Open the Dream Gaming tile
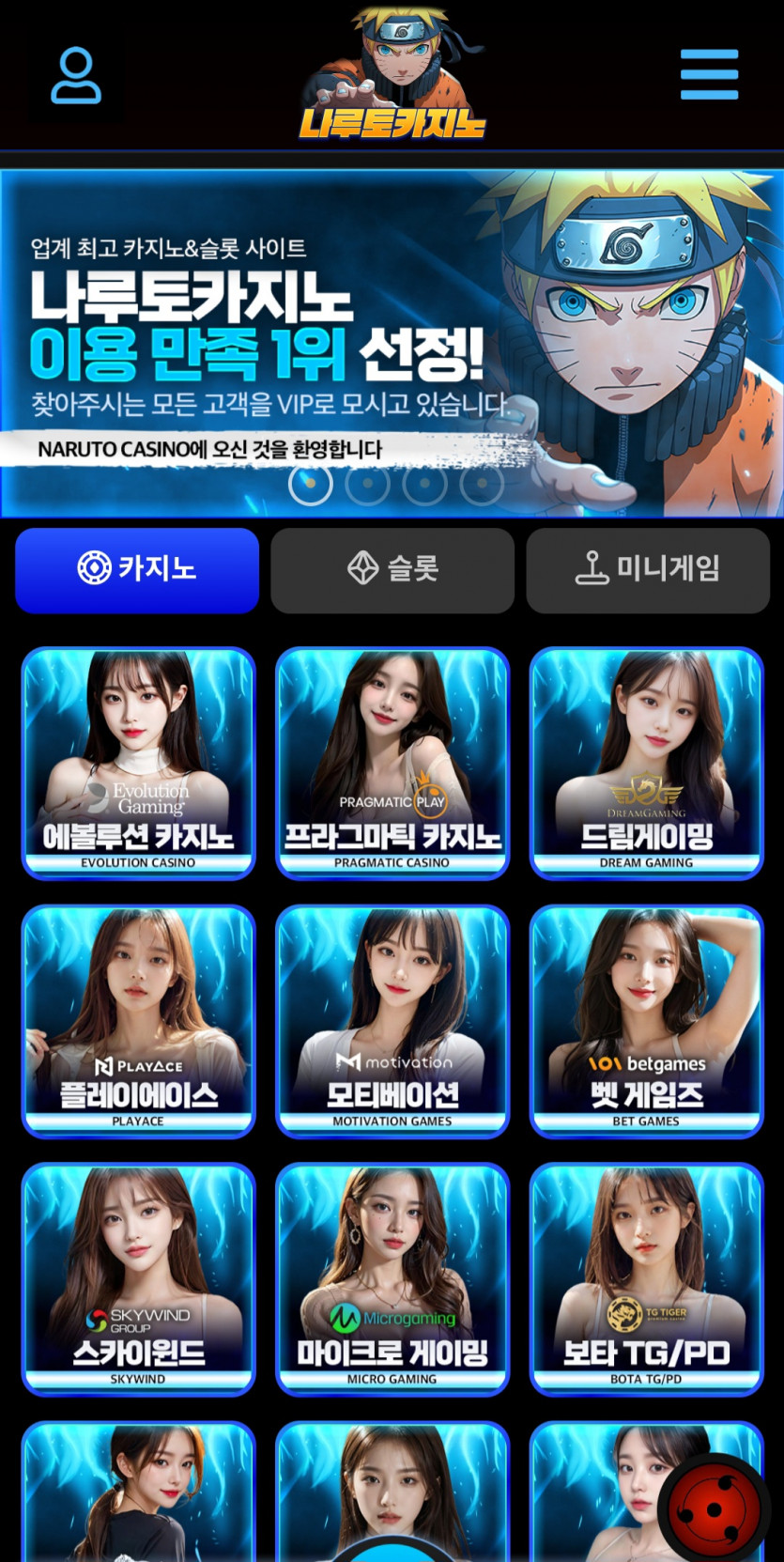Screen dimensions: 784x1562 click(x=647, y=763)
